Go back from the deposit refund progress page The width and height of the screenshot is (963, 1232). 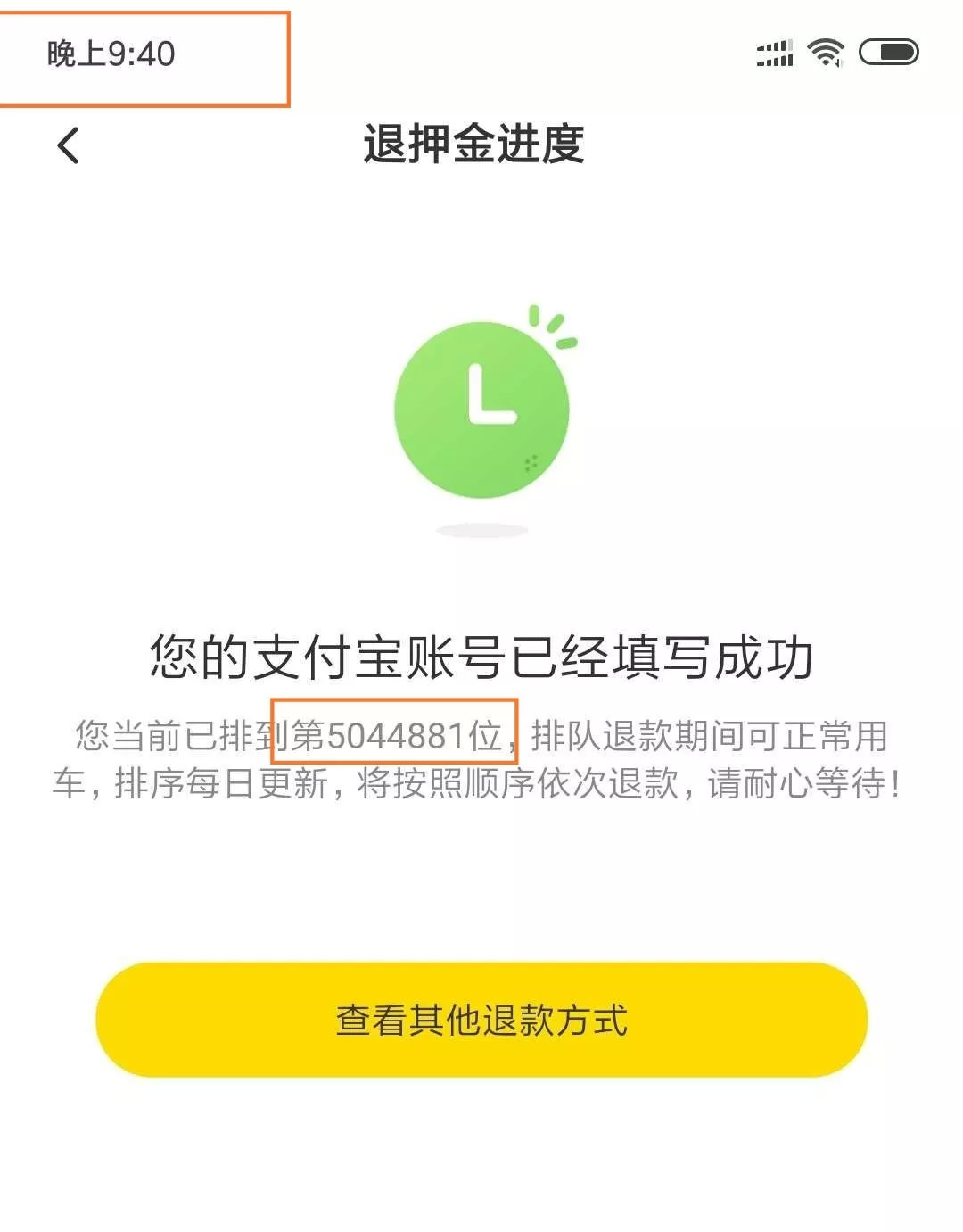pyautogui.click(x=68, y=145)
